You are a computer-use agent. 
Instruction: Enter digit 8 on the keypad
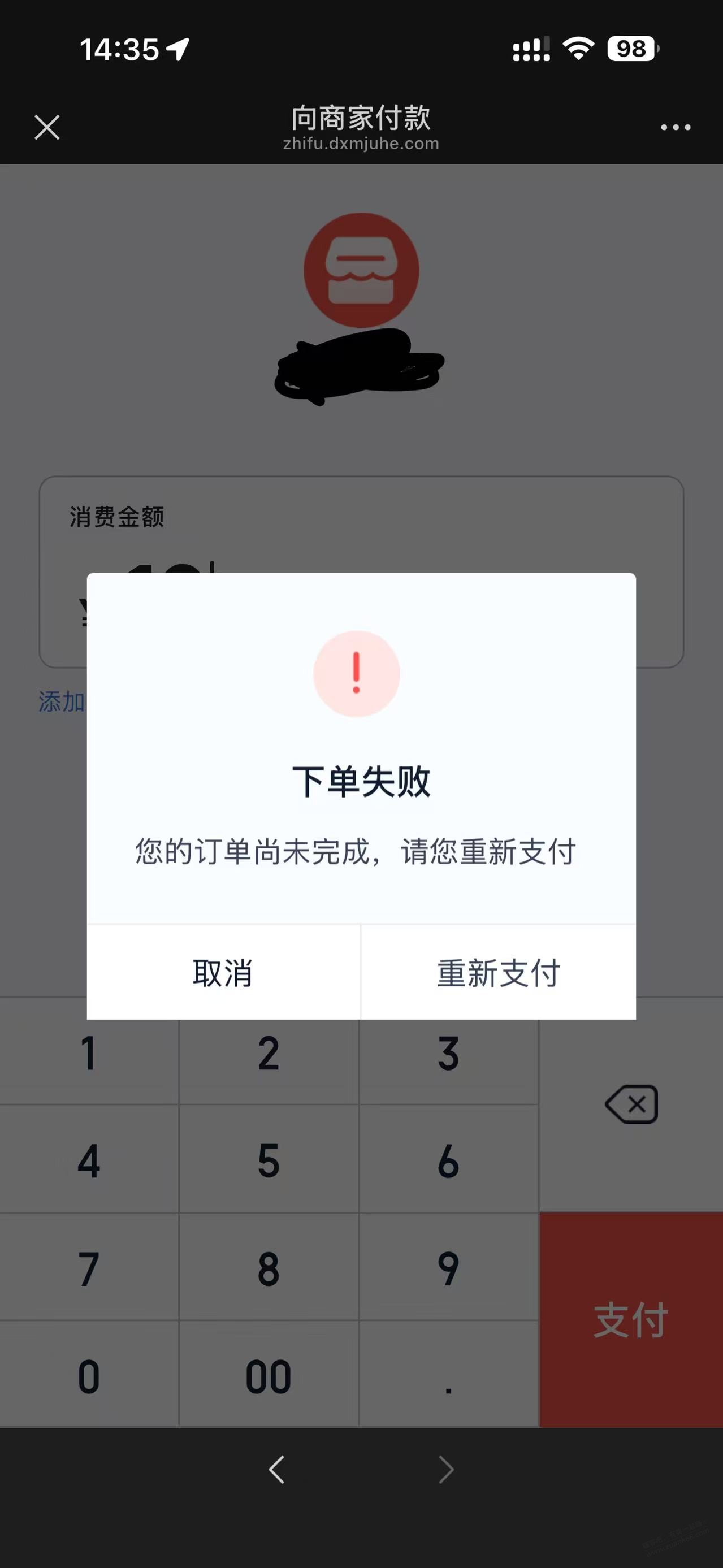coord(269,1269)
